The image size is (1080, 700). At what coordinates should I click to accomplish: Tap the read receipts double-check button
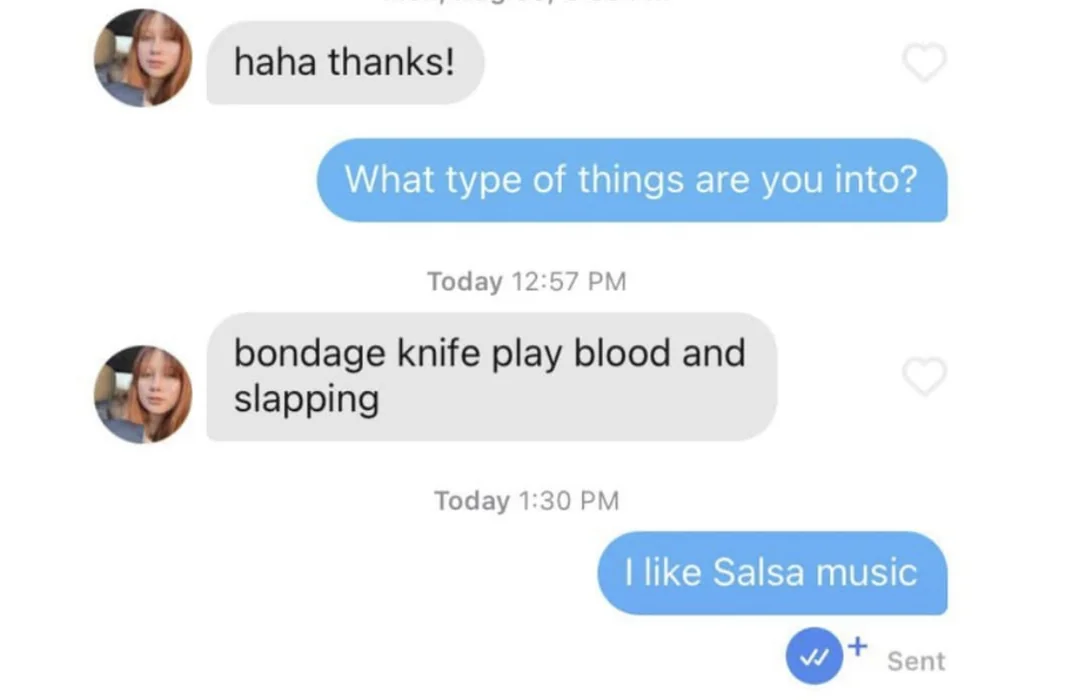(815, 656)
